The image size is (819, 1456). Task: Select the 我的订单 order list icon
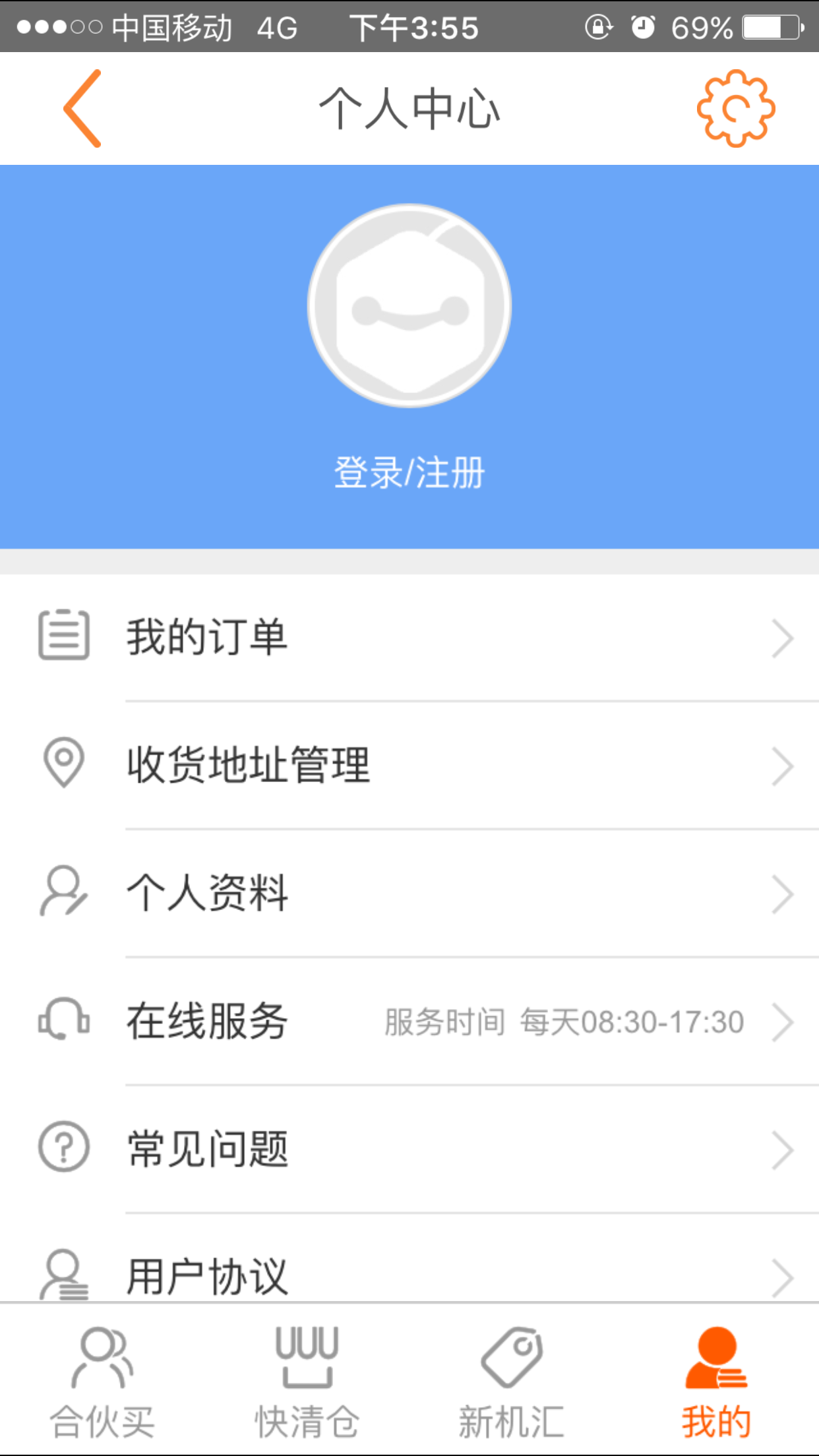pos(63,636)
